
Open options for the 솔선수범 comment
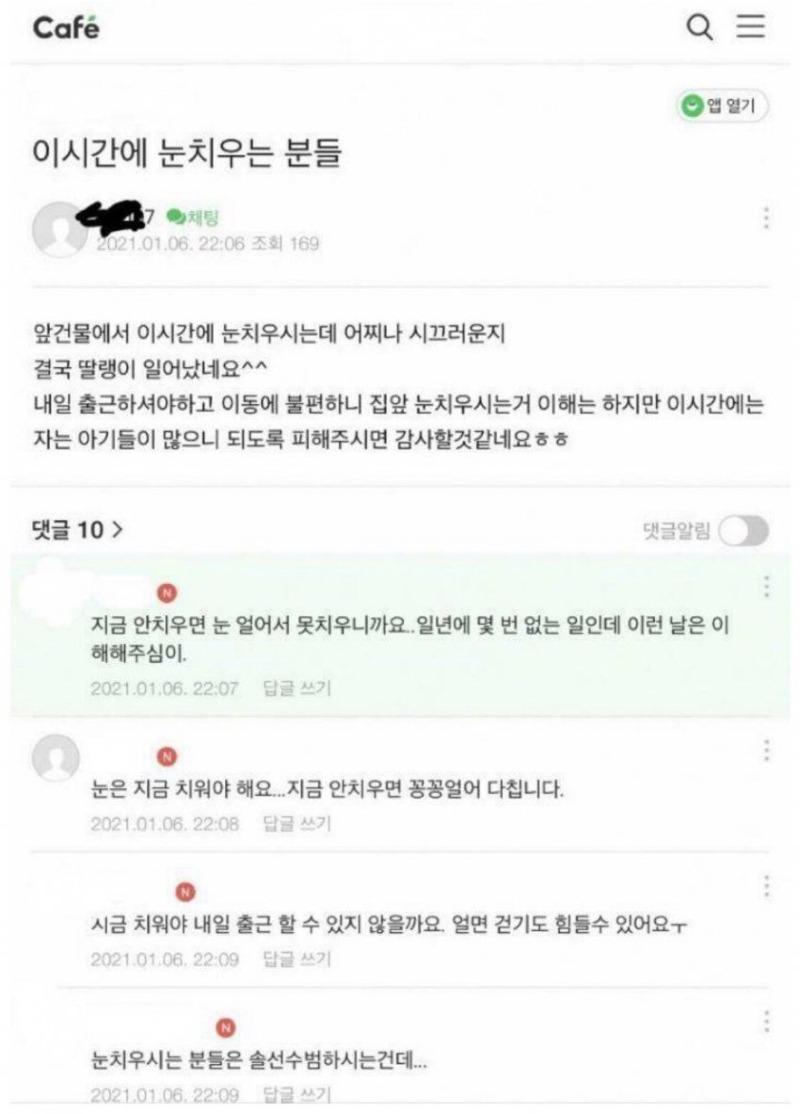[766, 1022]
